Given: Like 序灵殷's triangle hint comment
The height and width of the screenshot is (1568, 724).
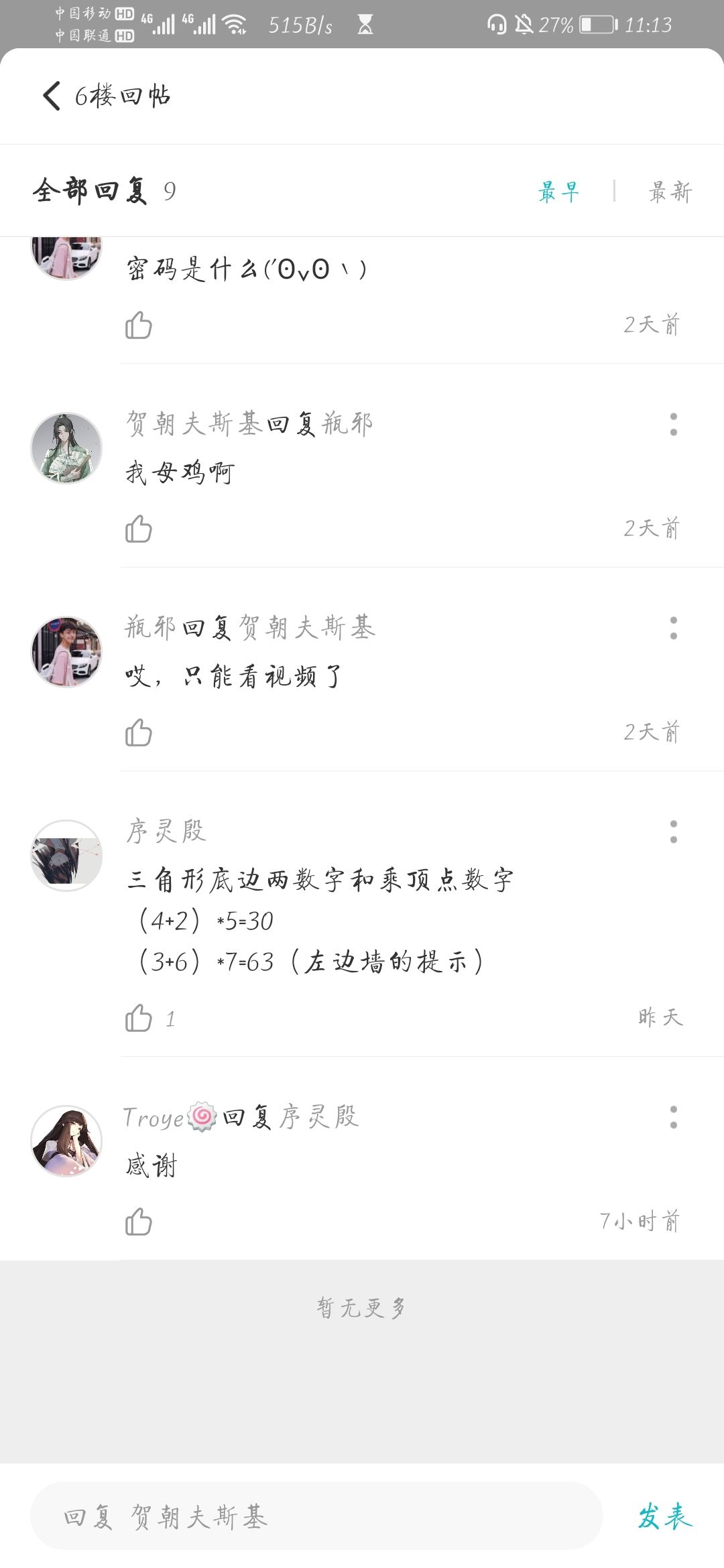Looking at the screenshot, I should click(x=139, y=1019).
